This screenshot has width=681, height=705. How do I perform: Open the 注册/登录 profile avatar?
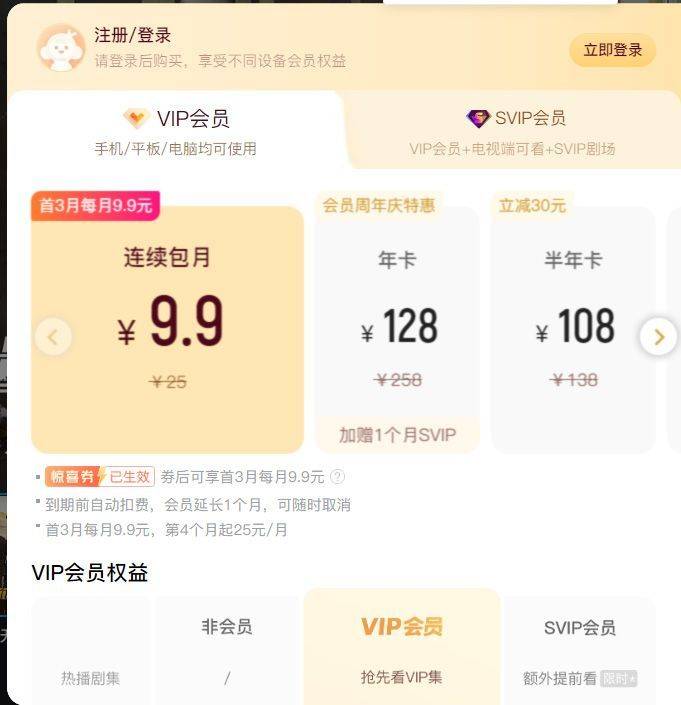(61, 47)
